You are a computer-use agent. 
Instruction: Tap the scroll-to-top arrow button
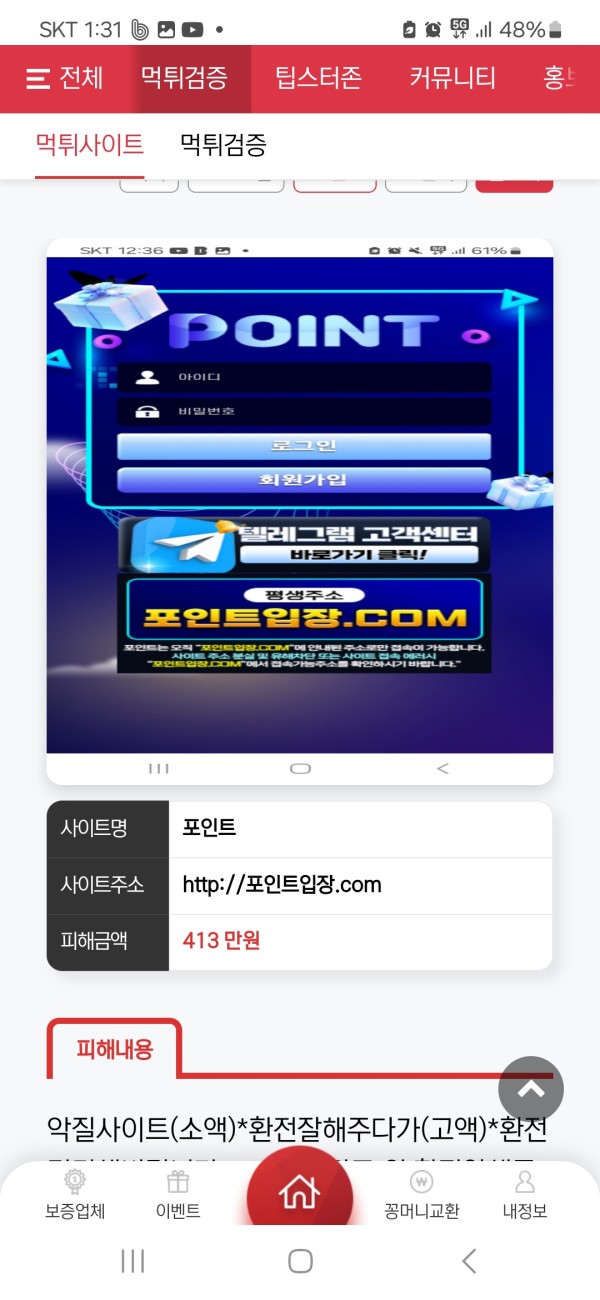[531, 1089]
